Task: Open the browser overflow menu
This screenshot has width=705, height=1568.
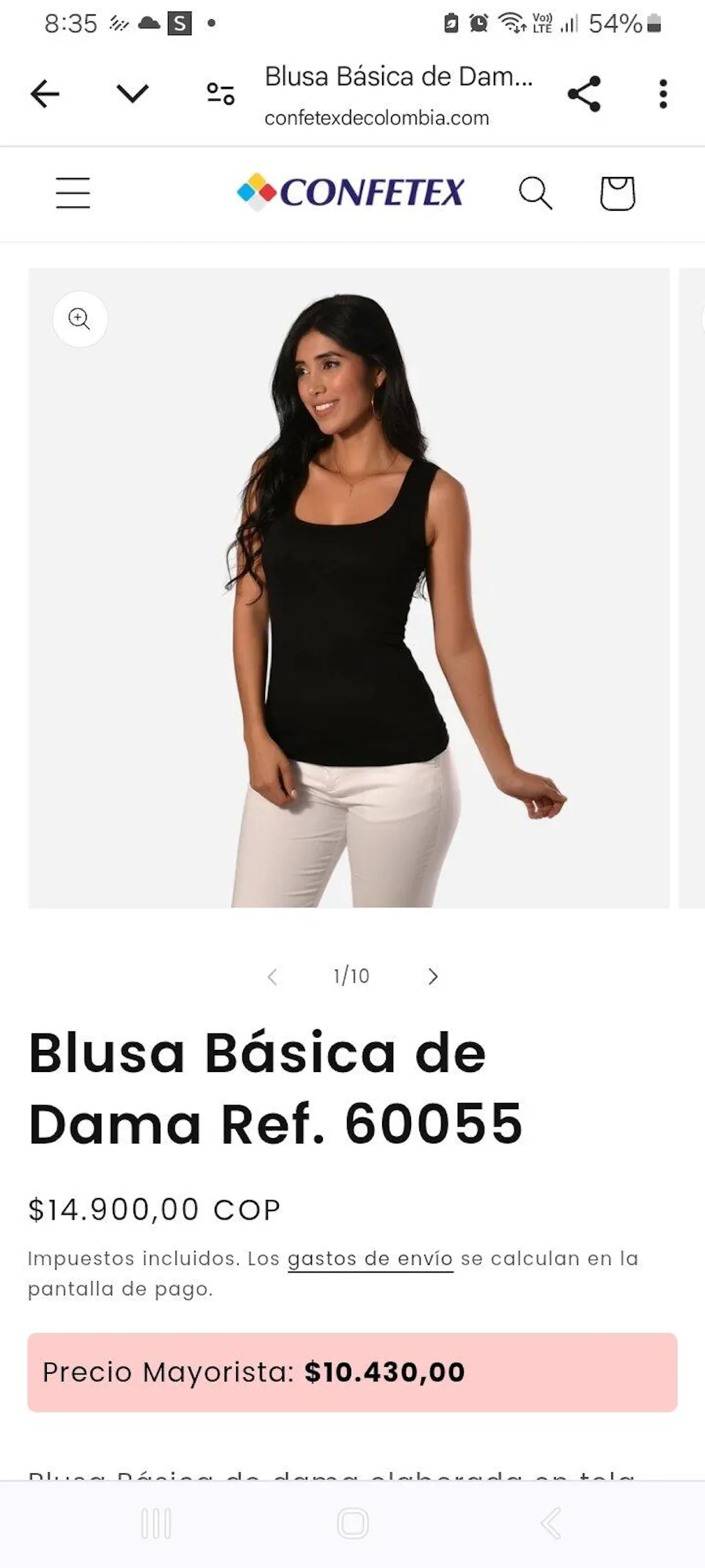Action: (662, 94)
